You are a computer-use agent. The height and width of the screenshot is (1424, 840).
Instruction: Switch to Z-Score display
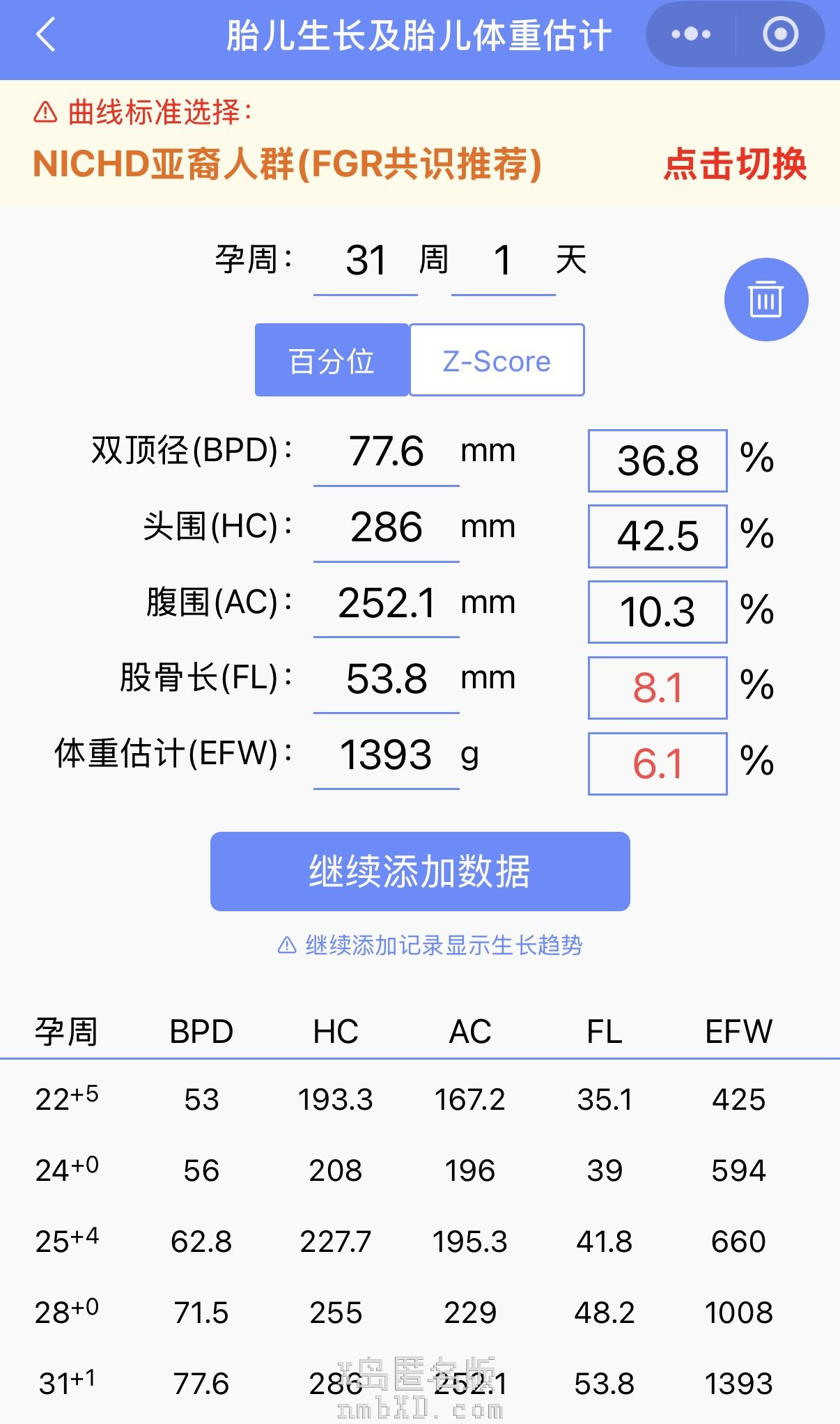[x=497, y=360]
